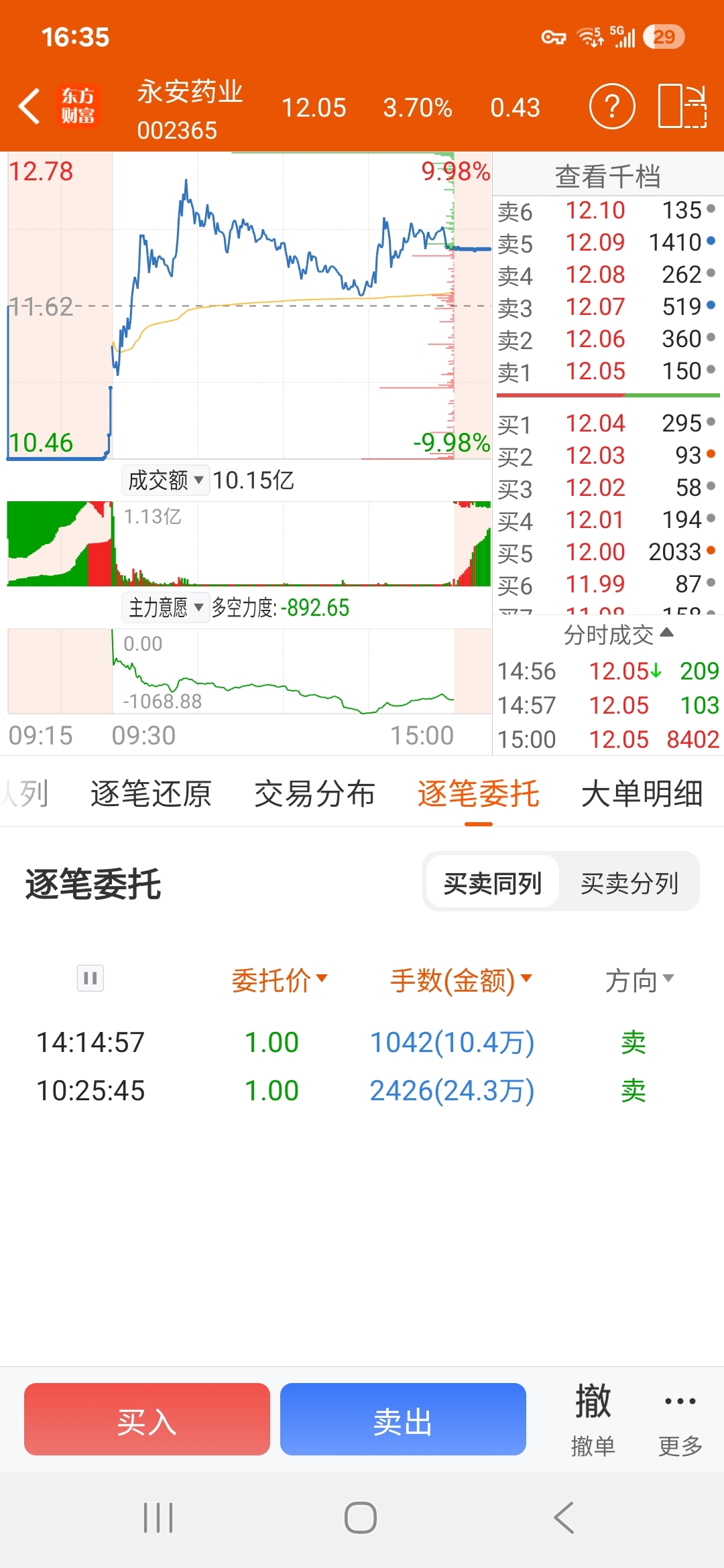This screenshot has height=1568, width=724.
Task: Tap the blue 卖出 button
Action: 403,1419
